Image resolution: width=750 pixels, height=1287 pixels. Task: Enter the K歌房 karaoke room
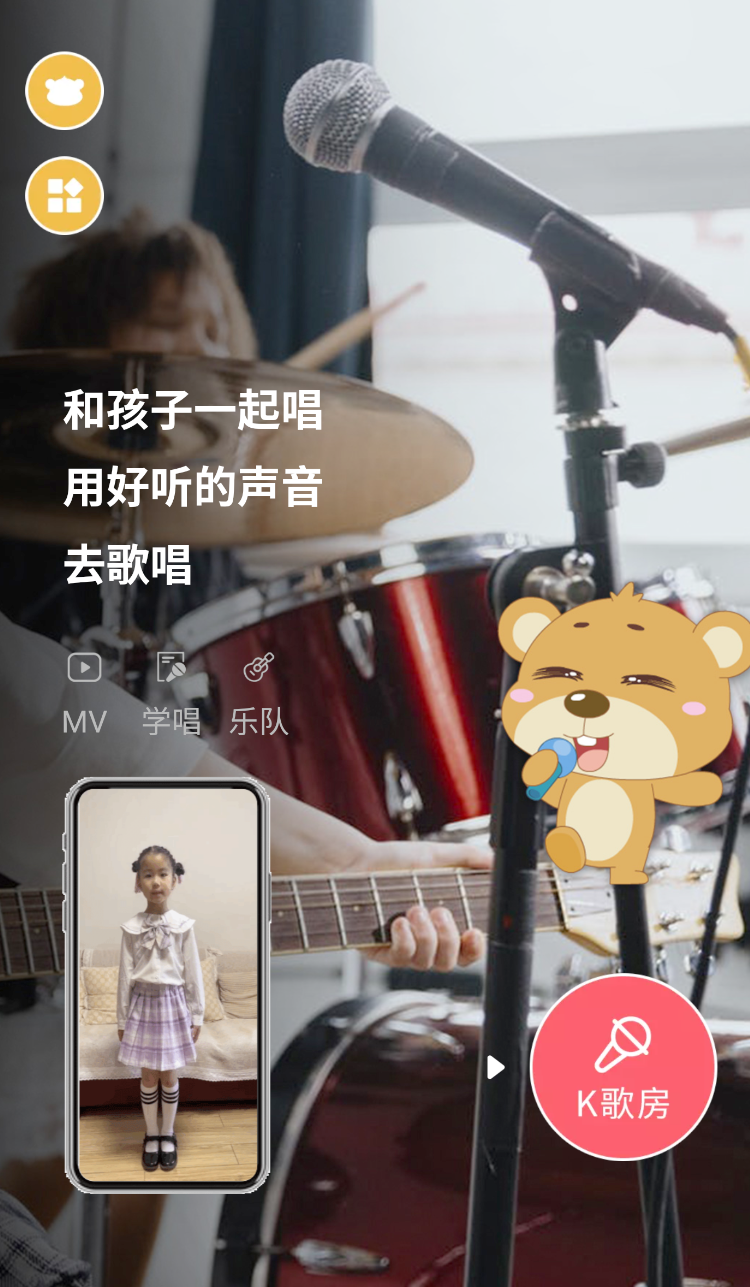(x=623, y=1067)
